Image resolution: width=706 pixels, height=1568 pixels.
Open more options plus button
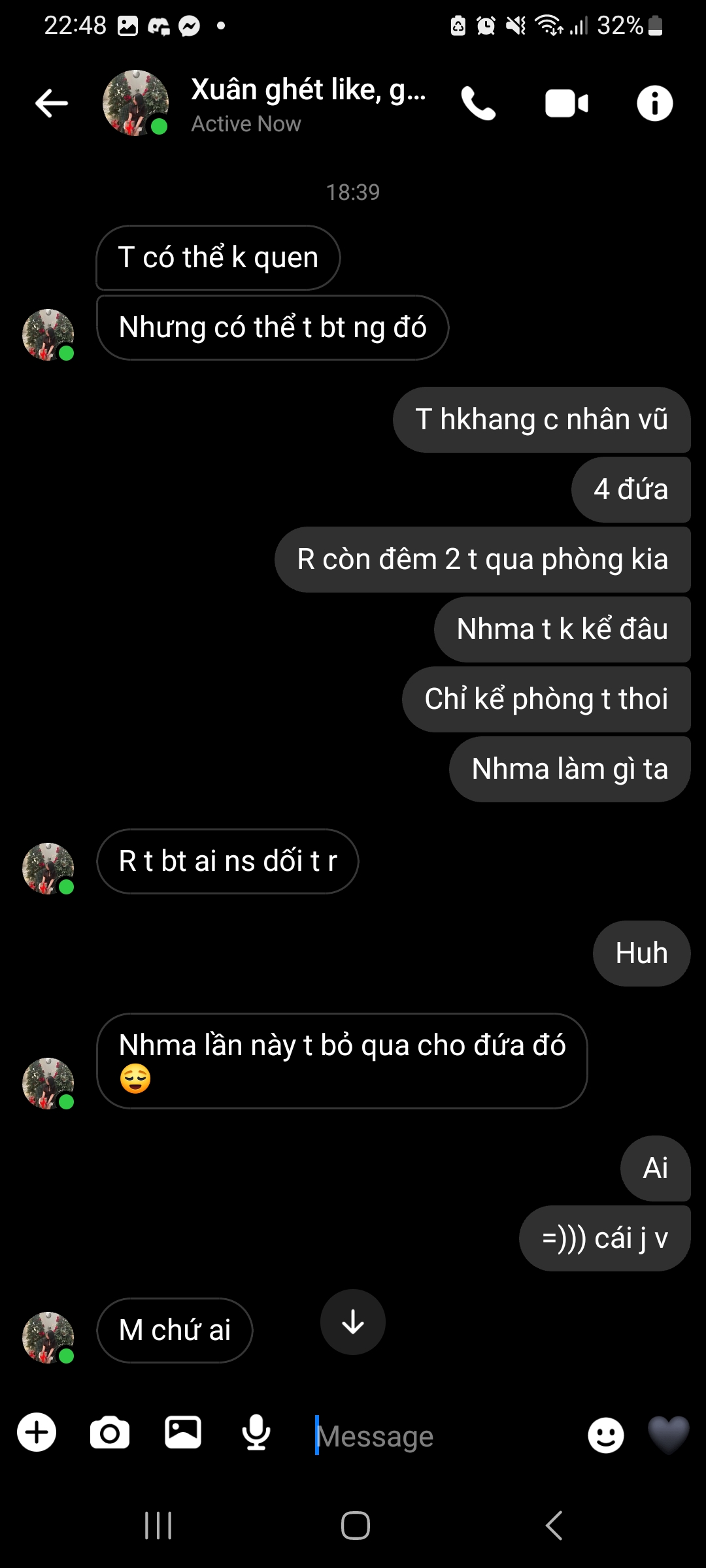(37, 1433)
